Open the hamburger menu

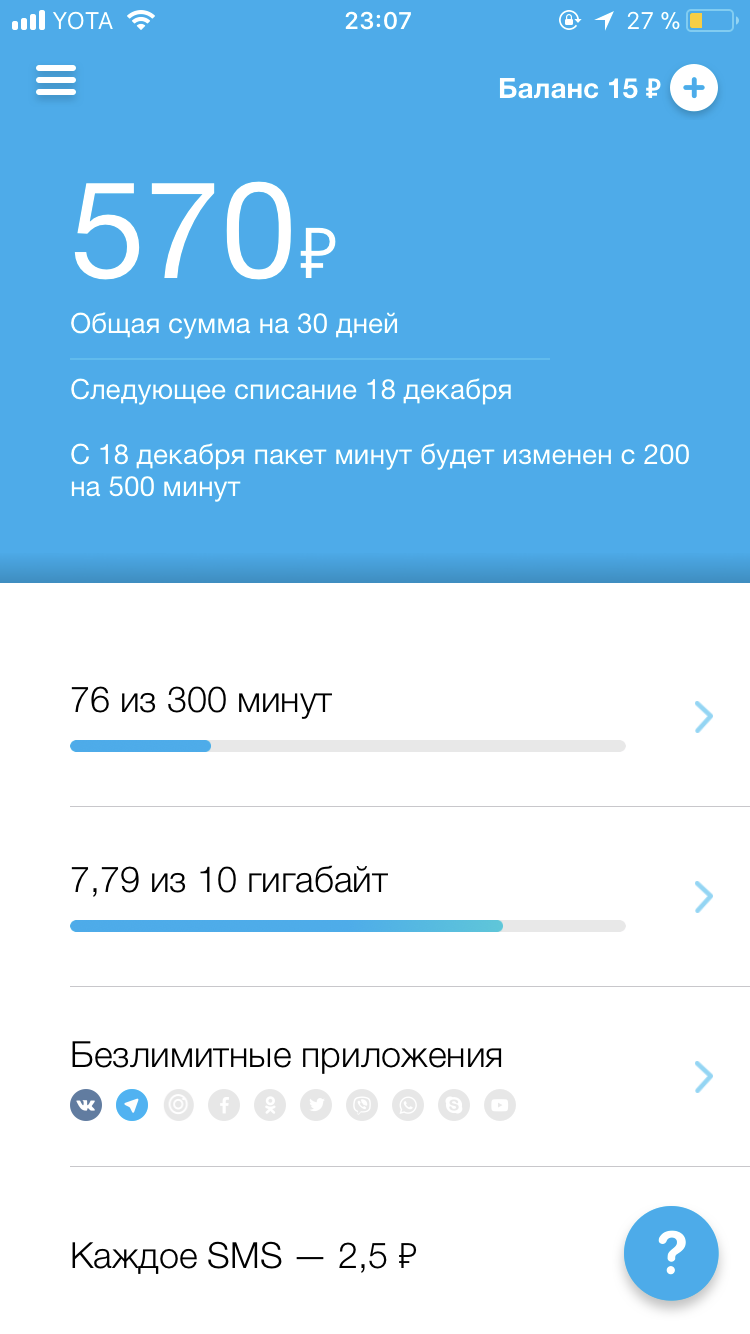click(56, 80)
